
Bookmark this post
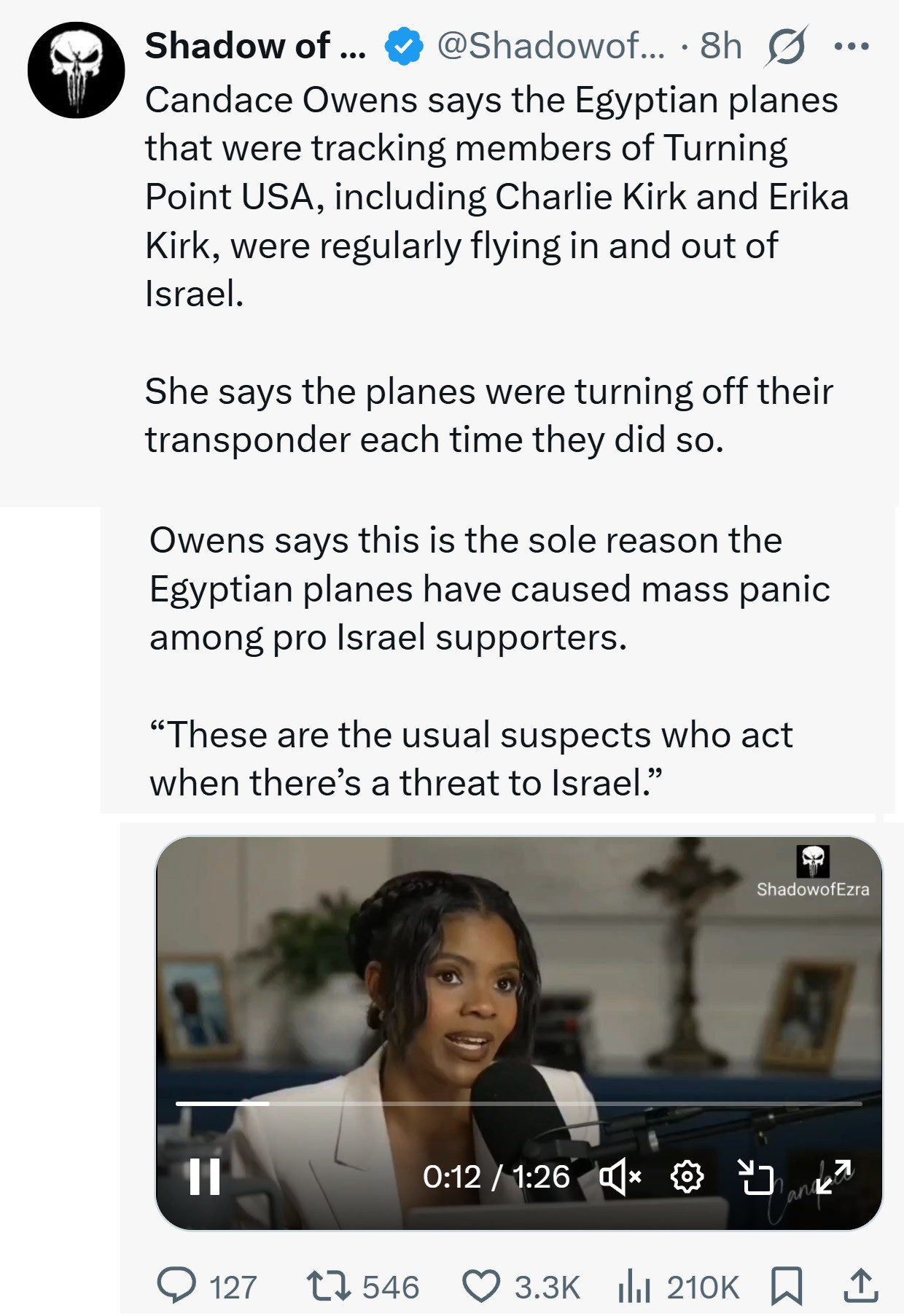tap(787, 1286)
